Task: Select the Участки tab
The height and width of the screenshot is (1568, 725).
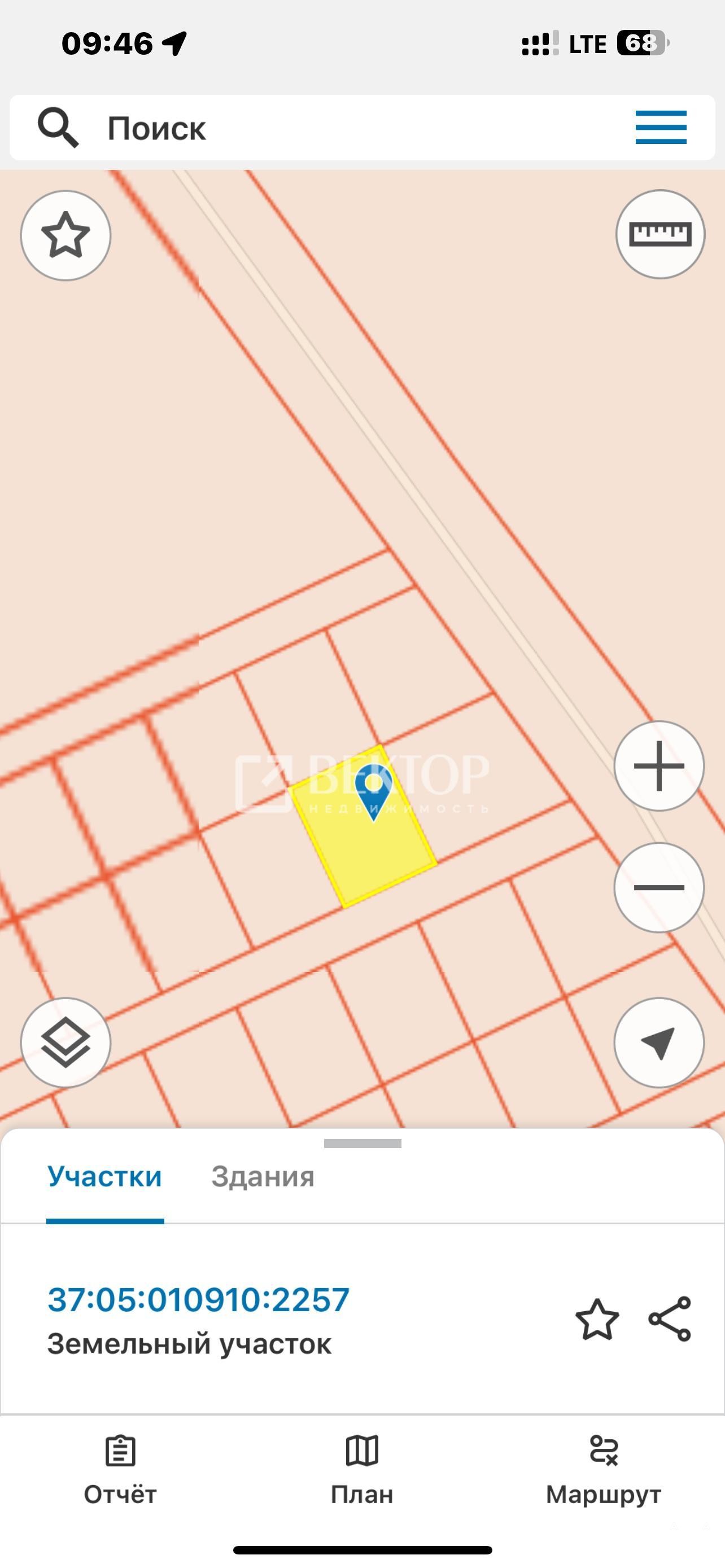Action: click(x=104, y=1177)
